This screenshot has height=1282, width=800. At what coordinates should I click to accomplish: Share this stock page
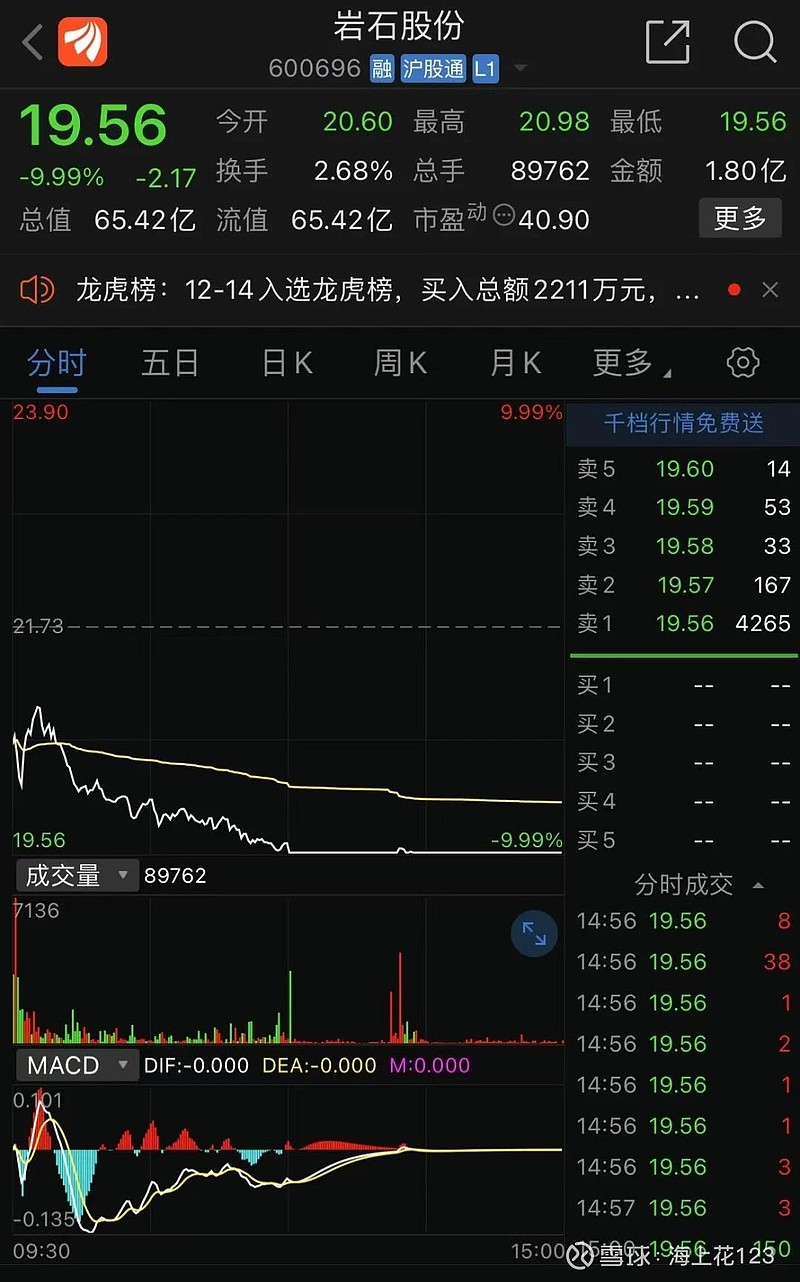(668, 42)
